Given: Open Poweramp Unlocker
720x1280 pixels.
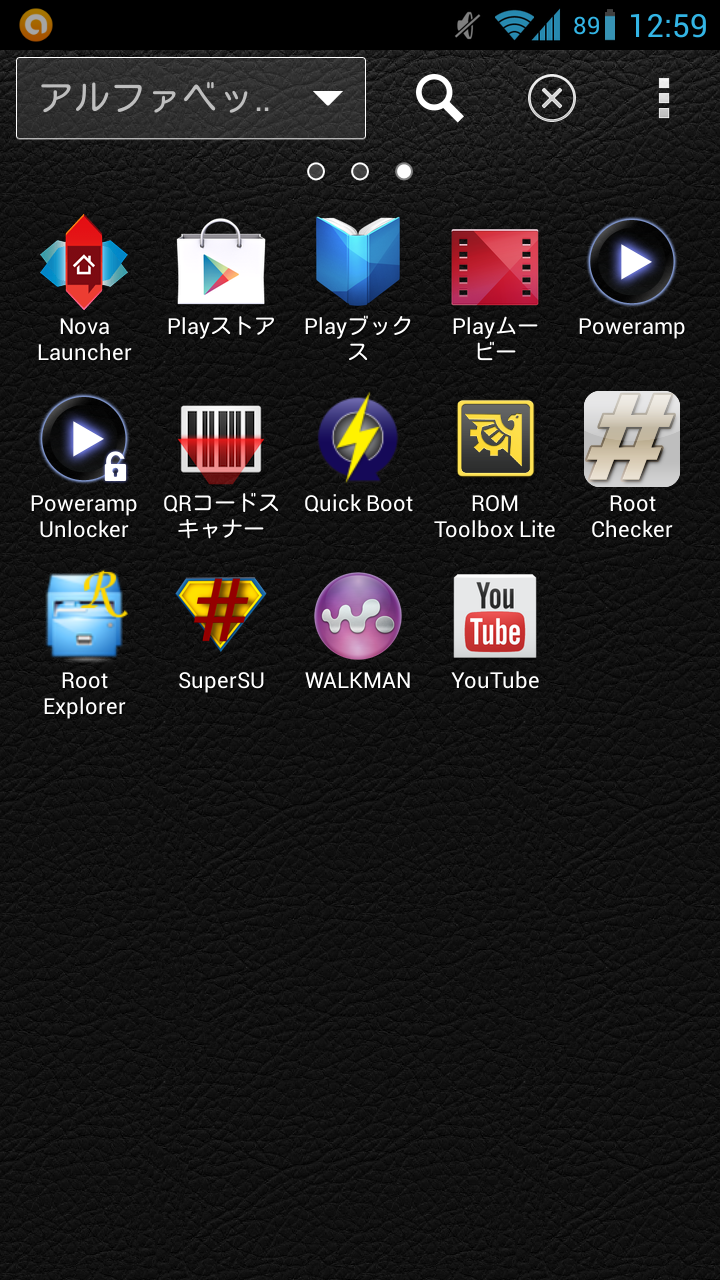Looking at the screenshot, I should [84, 438].
